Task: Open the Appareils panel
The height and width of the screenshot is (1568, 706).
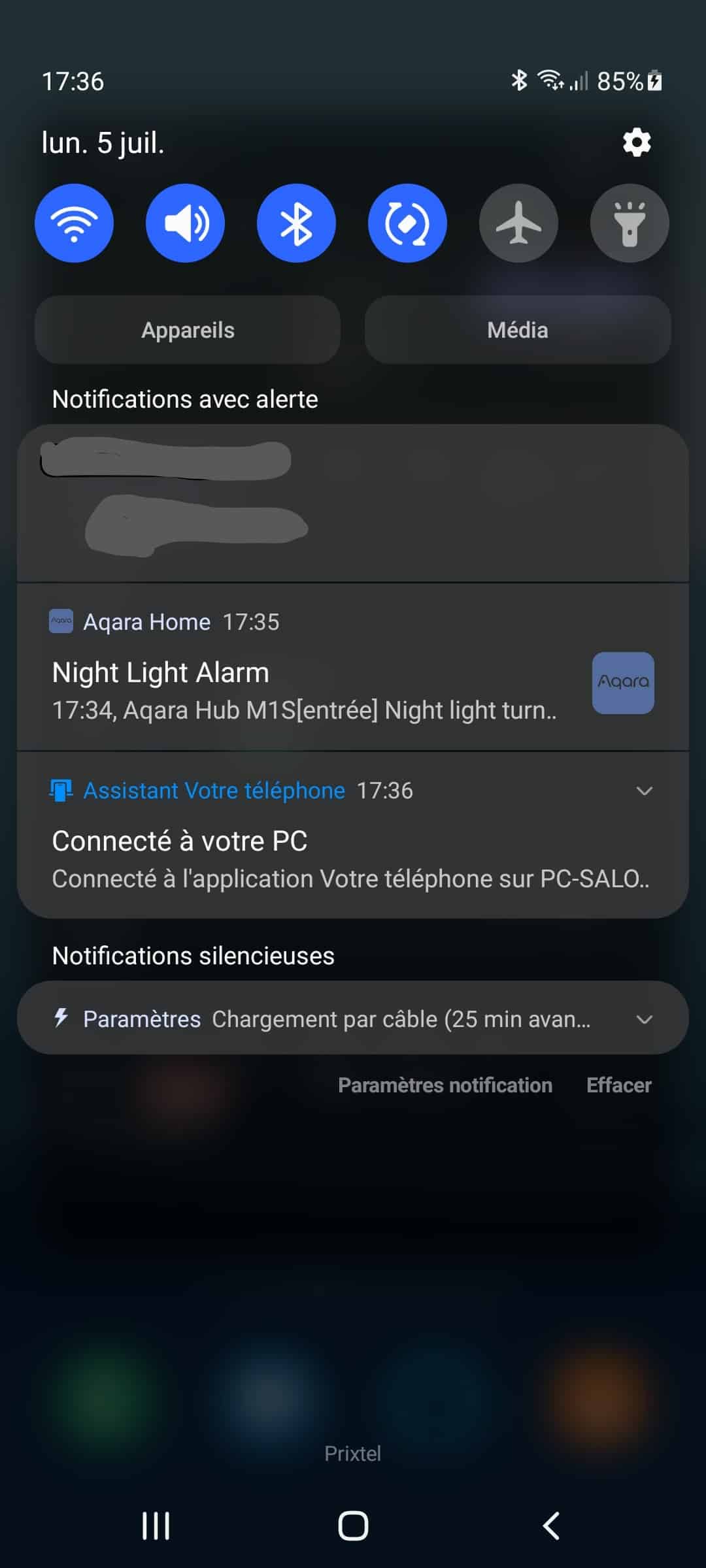Action: pos(188,330)
